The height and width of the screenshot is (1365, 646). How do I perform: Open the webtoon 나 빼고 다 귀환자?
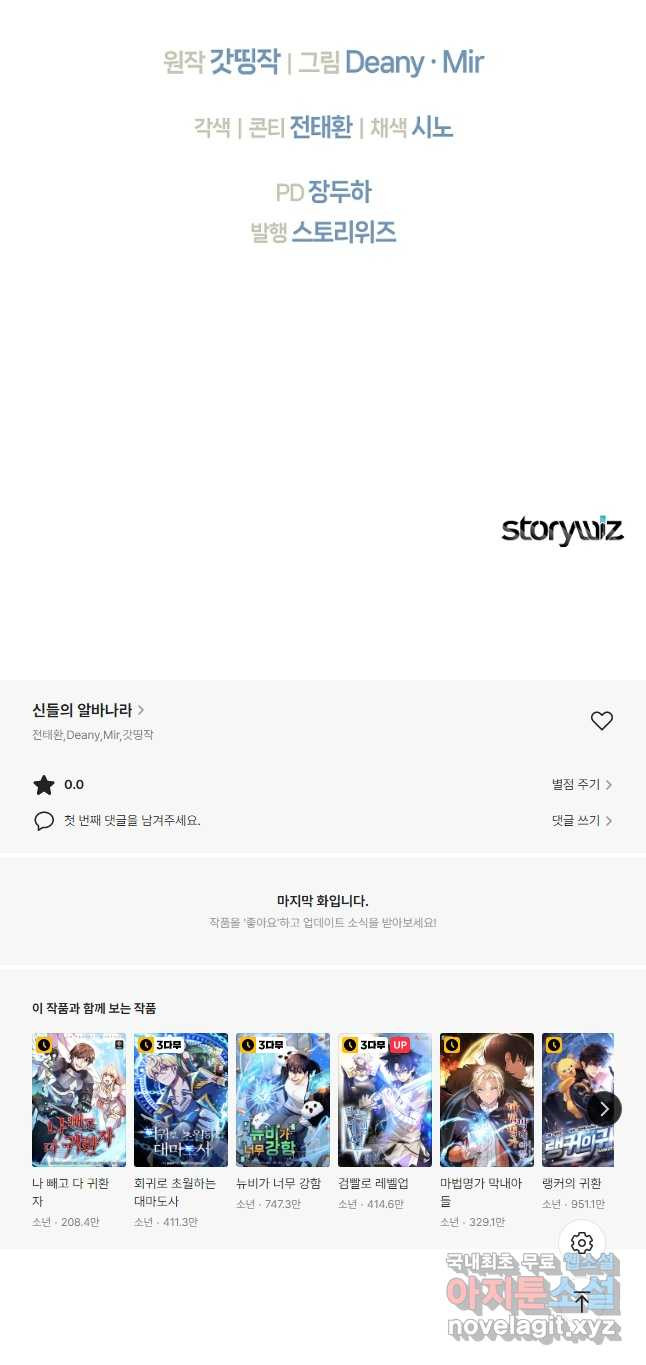(79, 1100)
